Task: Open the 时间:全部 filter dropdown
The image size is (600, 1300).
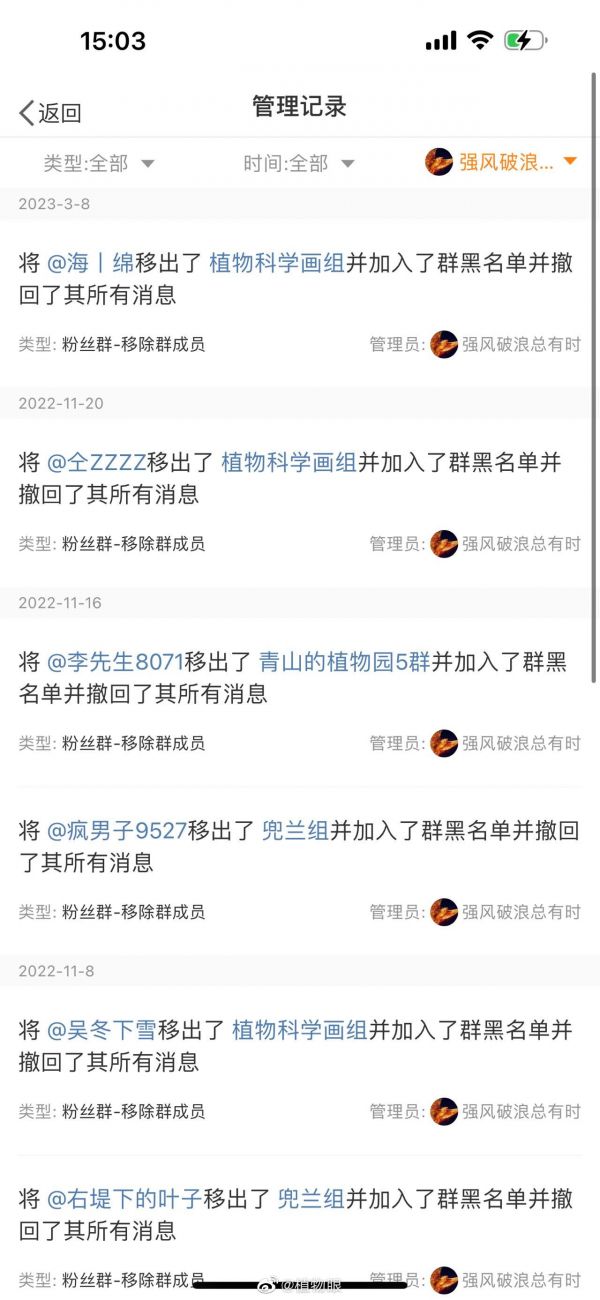Action: click(298, 163)
